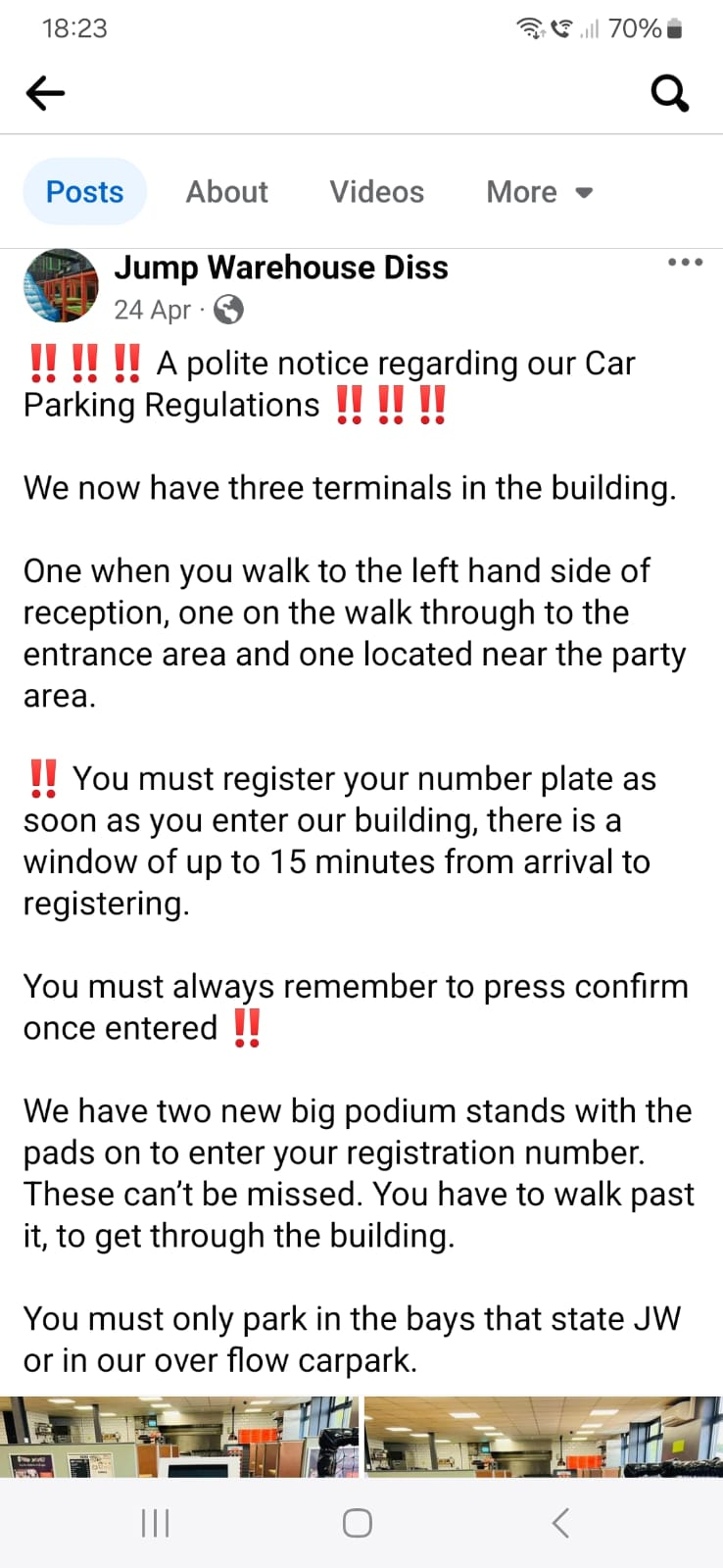Viewport: 723px width, 1568px height.
Task: Open the left photo in the post
Action: [x=179, y=1437]
